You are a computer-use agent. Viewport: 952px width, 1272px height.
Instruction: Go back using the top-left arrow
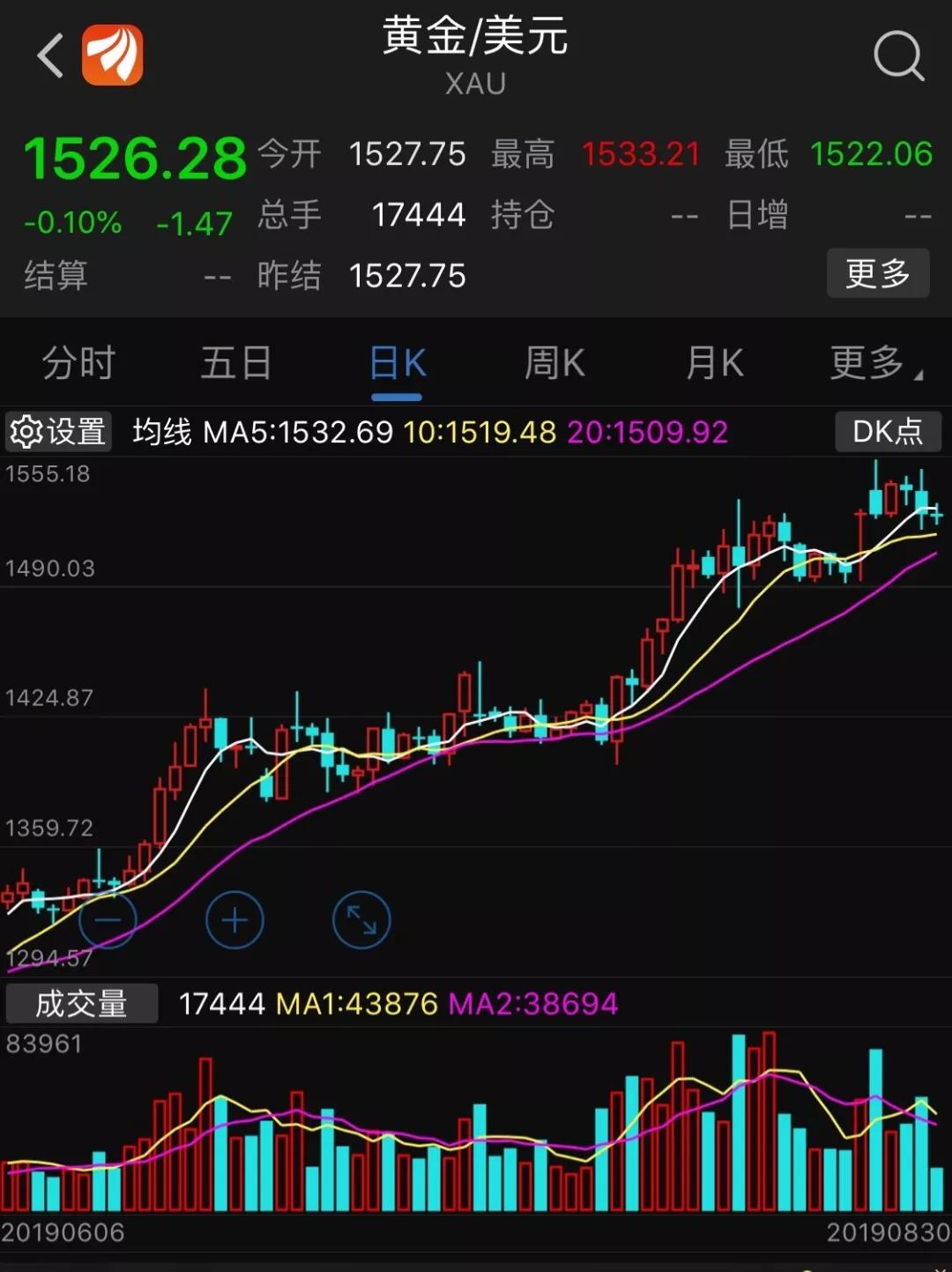click(x=50, y=56)
